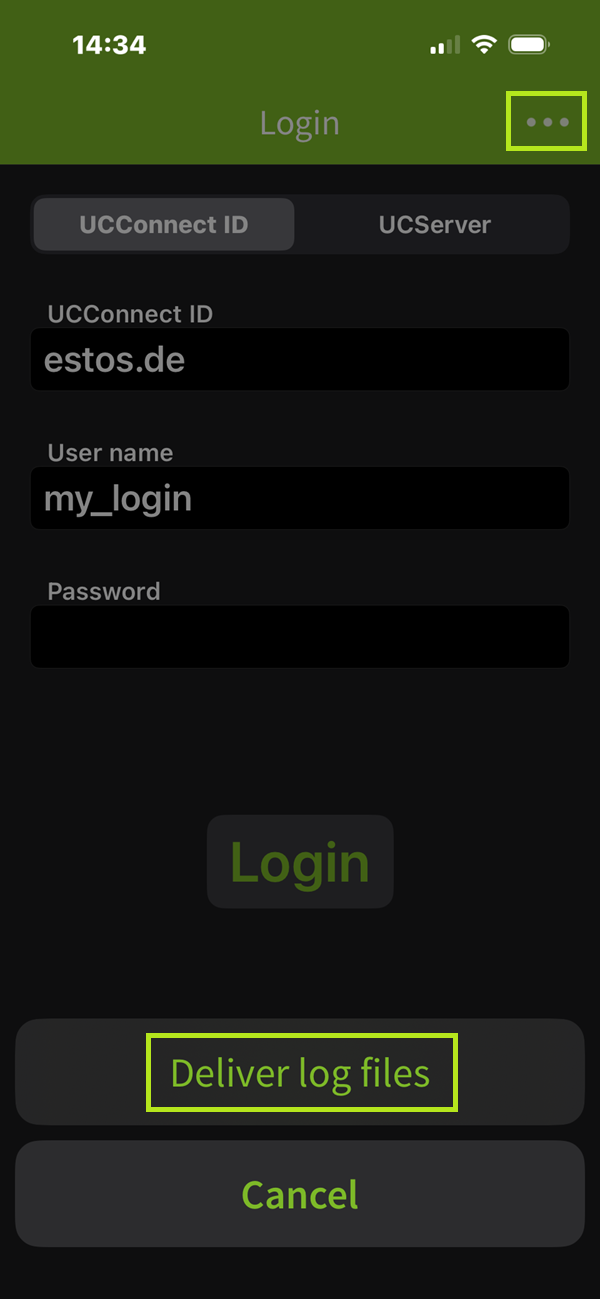The image size is (600, 1299).
Task: Choose Deliver log files
Action: click(300, 1073)
